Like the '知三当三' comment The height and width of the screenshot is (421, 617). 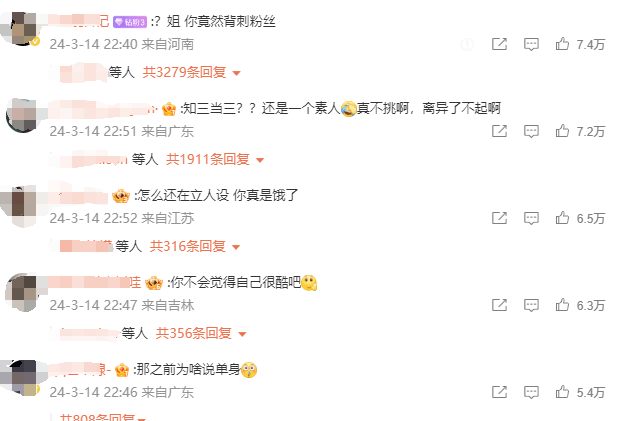pyautogui.click(x=562, y=131)
